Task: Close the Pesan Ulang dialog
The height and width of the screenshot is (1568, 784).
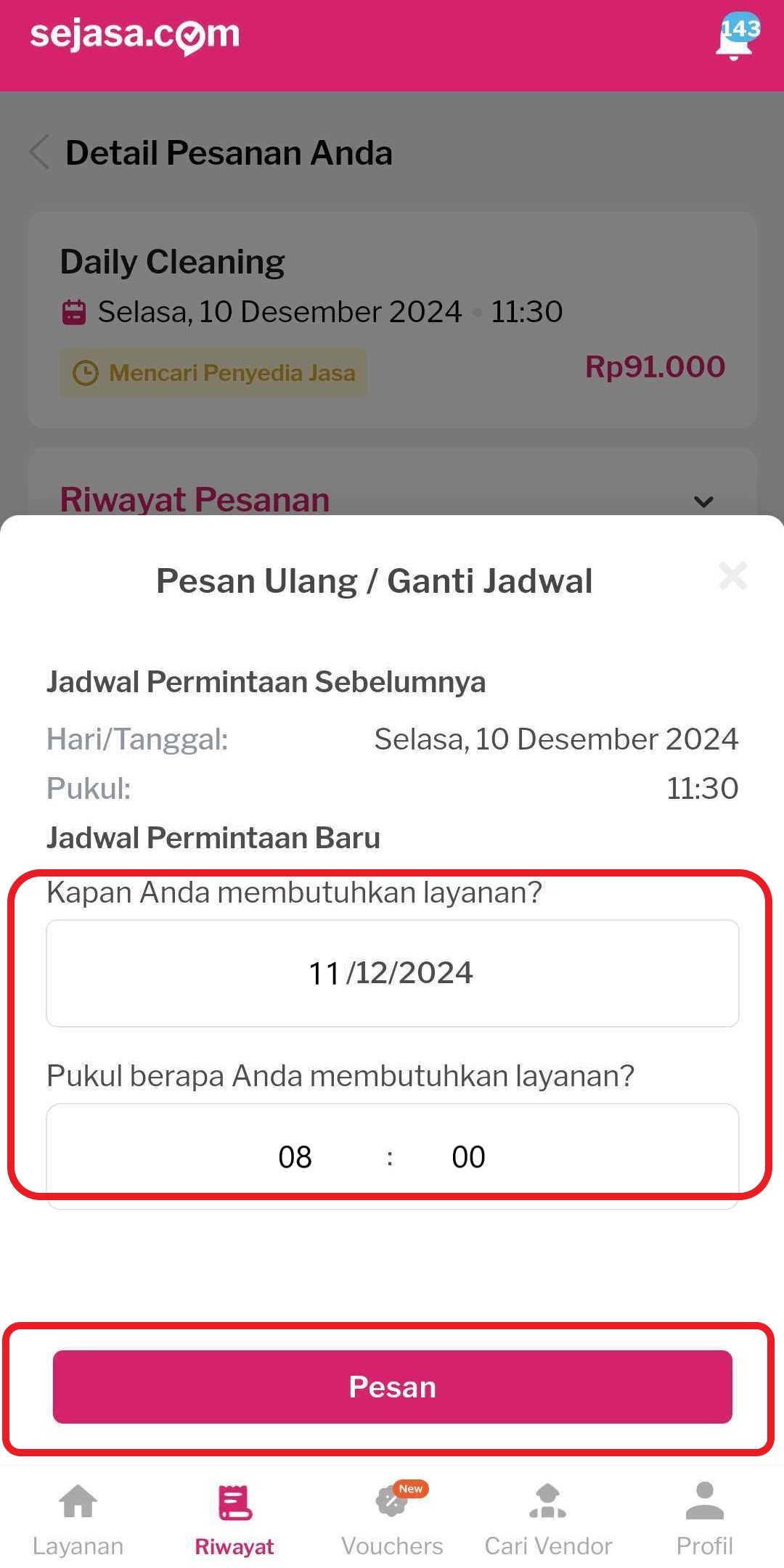Action: tap(735, 577)
